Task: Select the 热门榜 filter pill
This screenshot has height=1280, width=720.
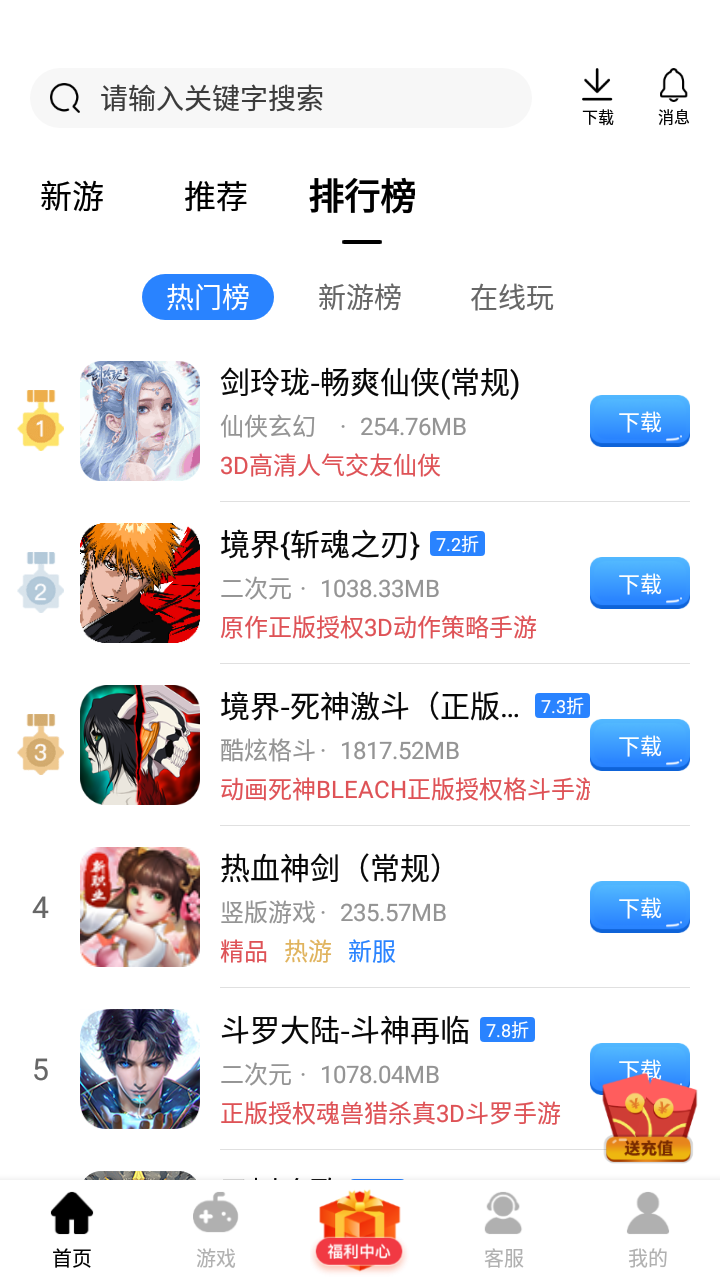Action: click(x=207, y=297)
